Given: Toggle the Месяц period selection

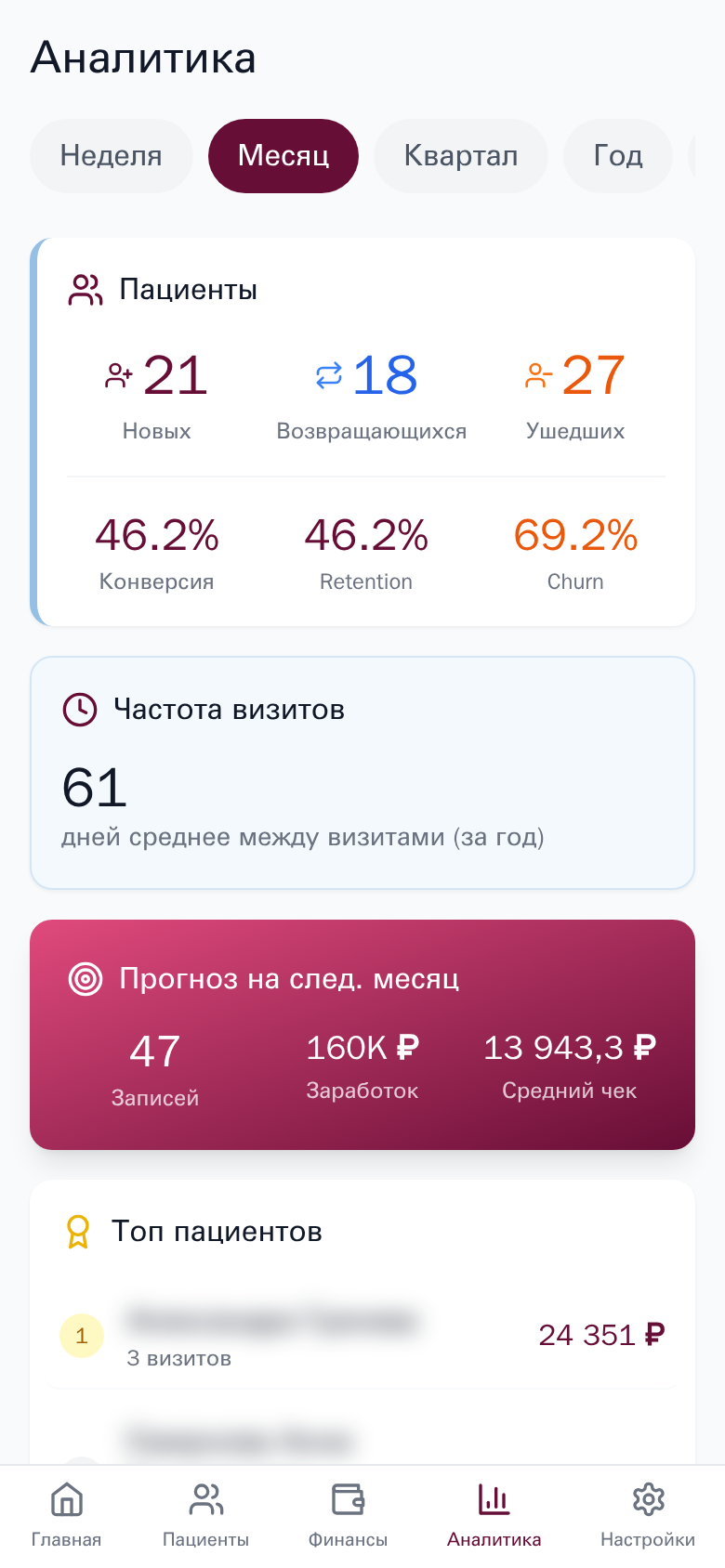Looking at the screenshot, I should coord(283,156).
